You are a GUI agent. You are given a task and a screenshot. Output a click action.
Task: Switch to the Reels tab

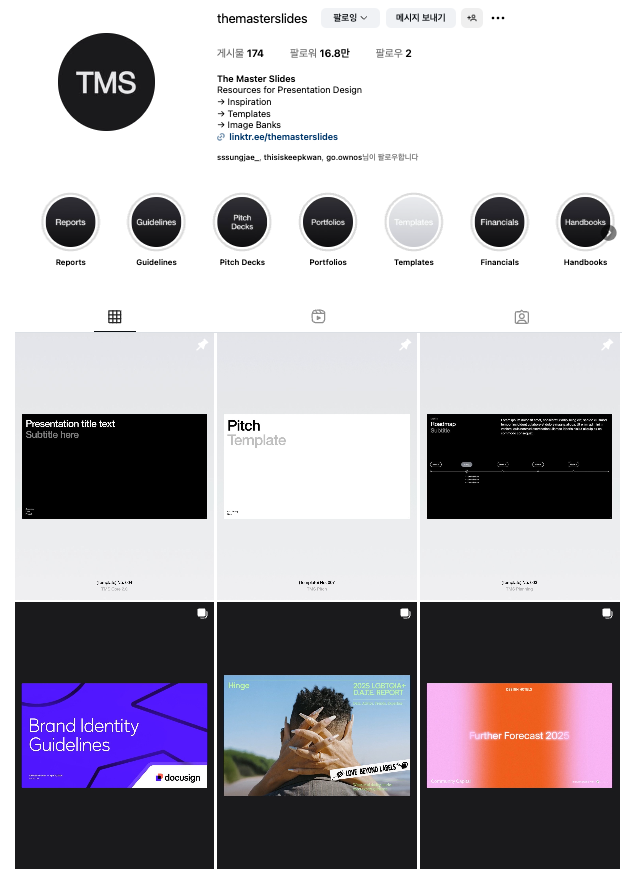pos(318,317)
